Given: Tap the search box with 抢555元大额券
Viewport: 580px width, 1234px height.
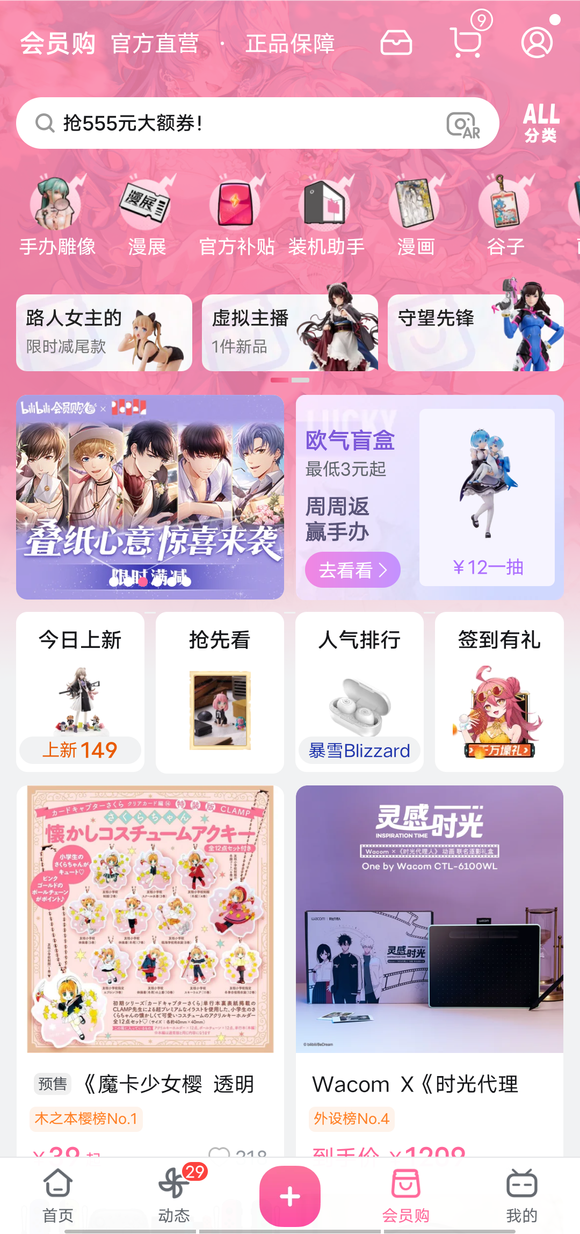Looking at the screenshot, I should coord(257,123).
